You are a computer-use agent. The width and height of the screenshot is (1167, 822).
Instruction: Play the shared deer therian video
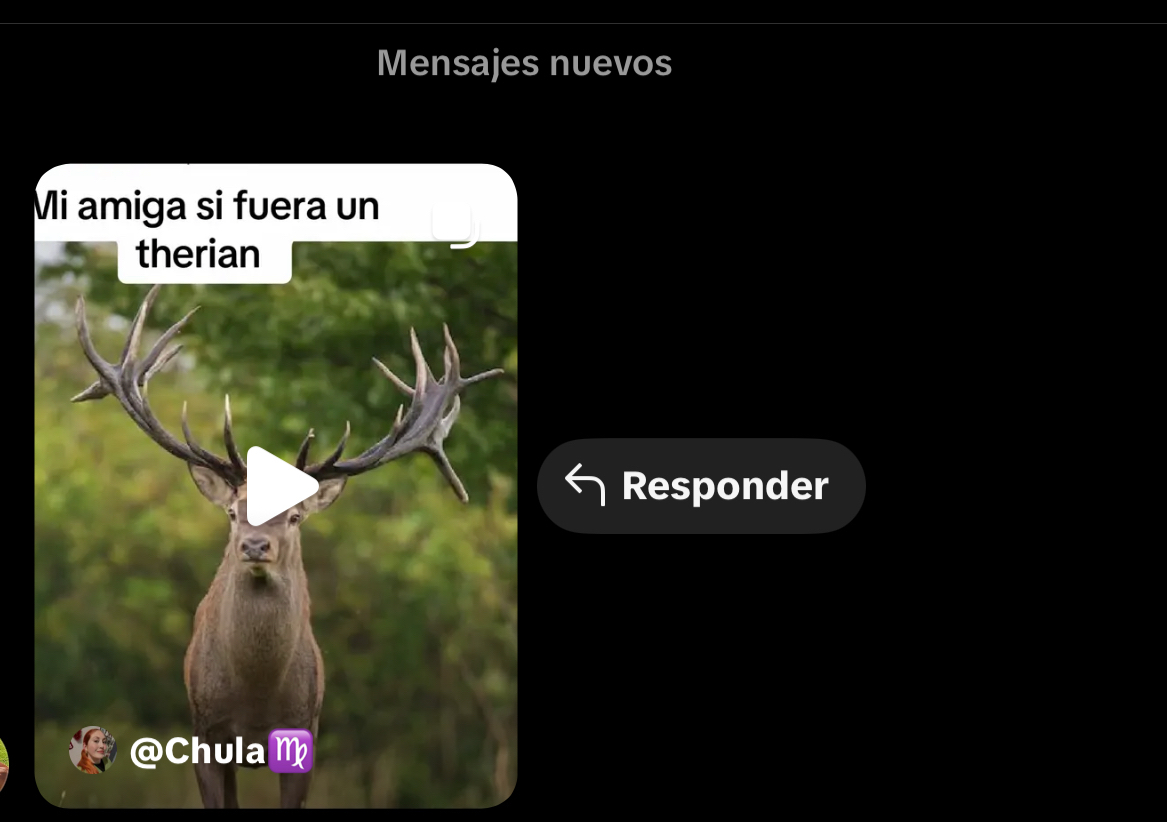(x=280, y=486)
